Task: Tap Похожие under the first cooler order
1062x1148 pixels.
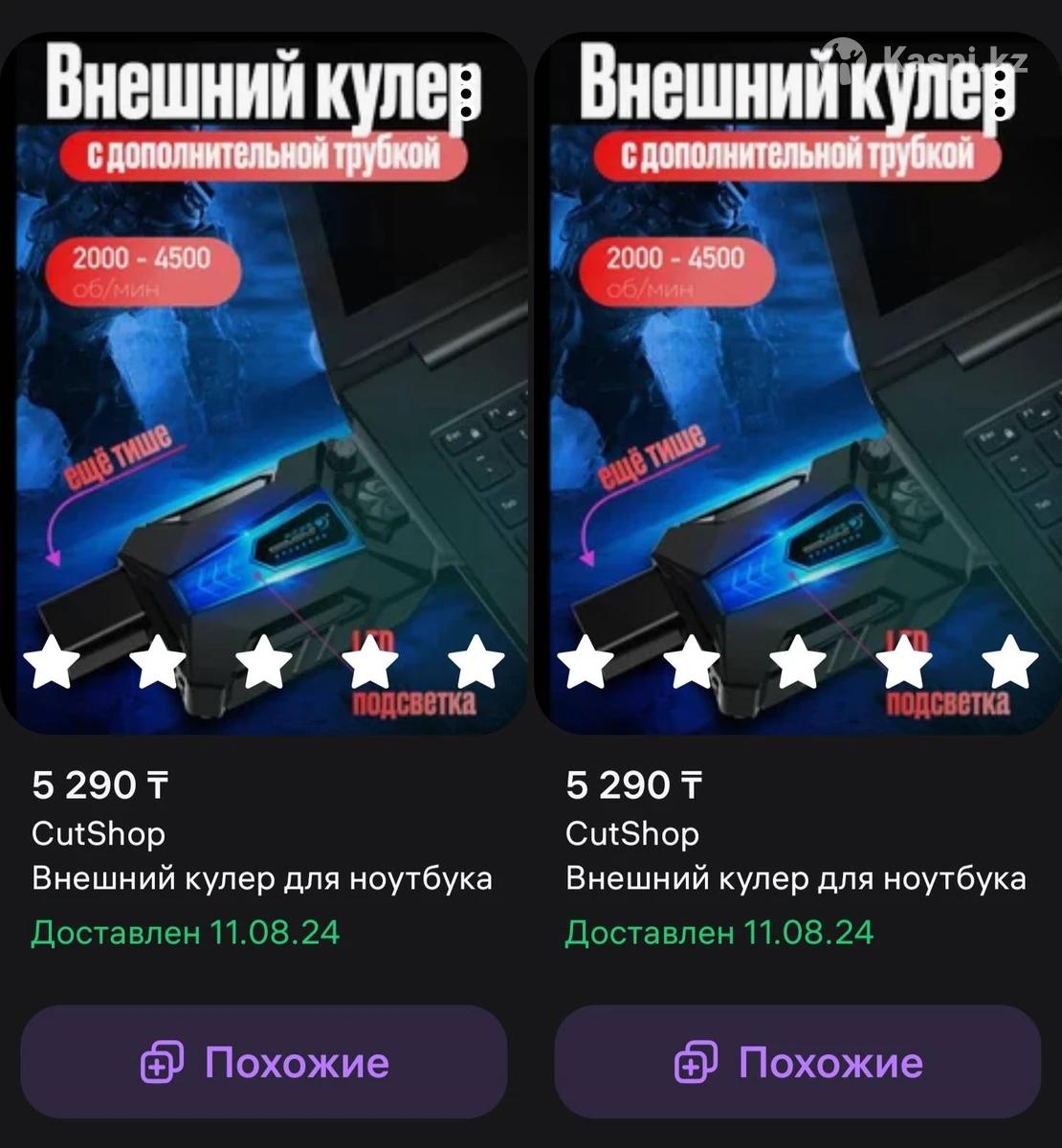Action: click(264, 1062)
